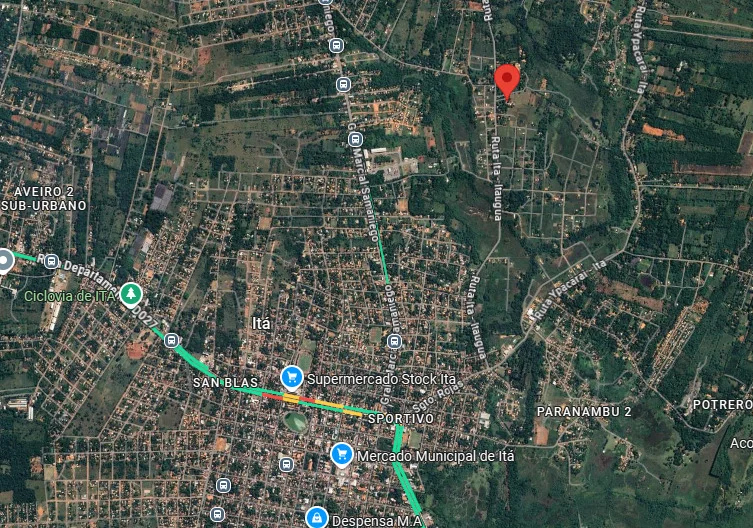Tap the red dropped location pin

(x=507, y=80)
